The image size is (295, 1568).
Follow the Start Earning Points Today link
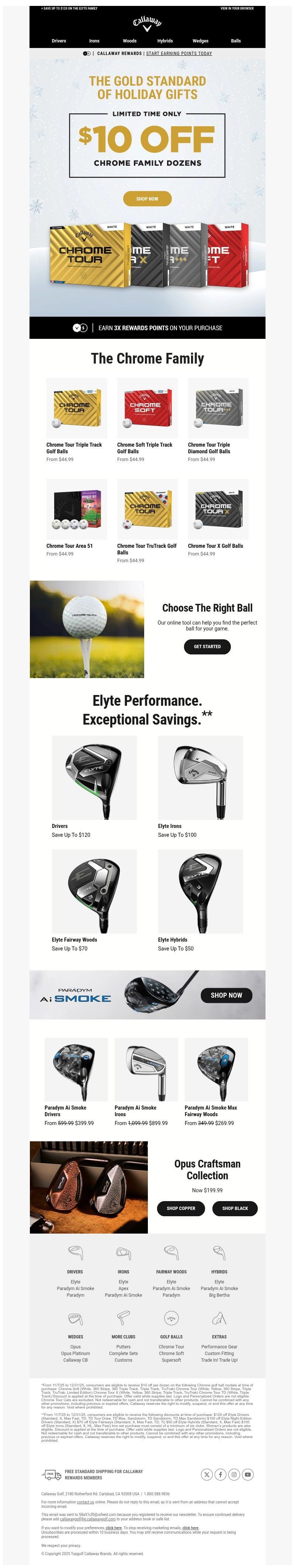(179, 54)
